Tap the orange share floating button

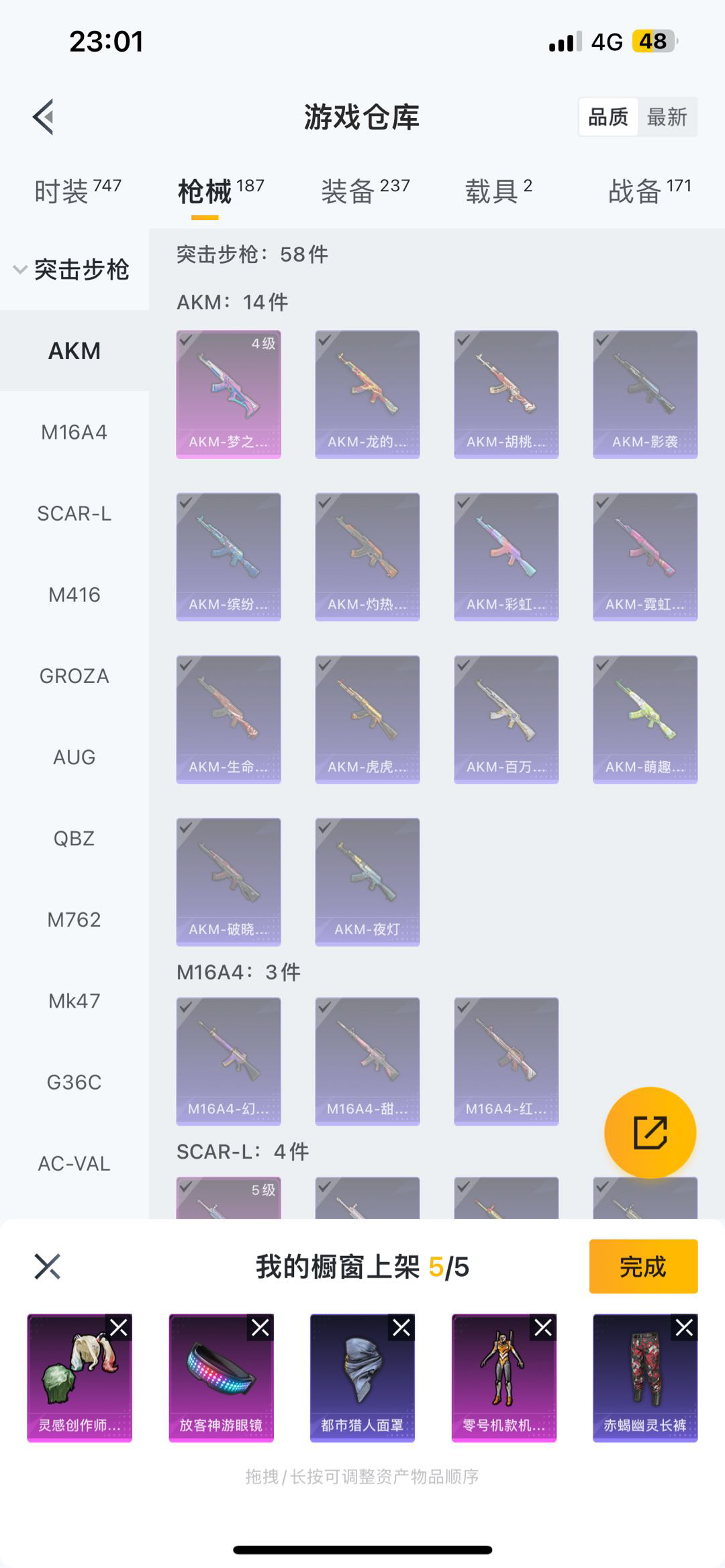point(649,1133)
